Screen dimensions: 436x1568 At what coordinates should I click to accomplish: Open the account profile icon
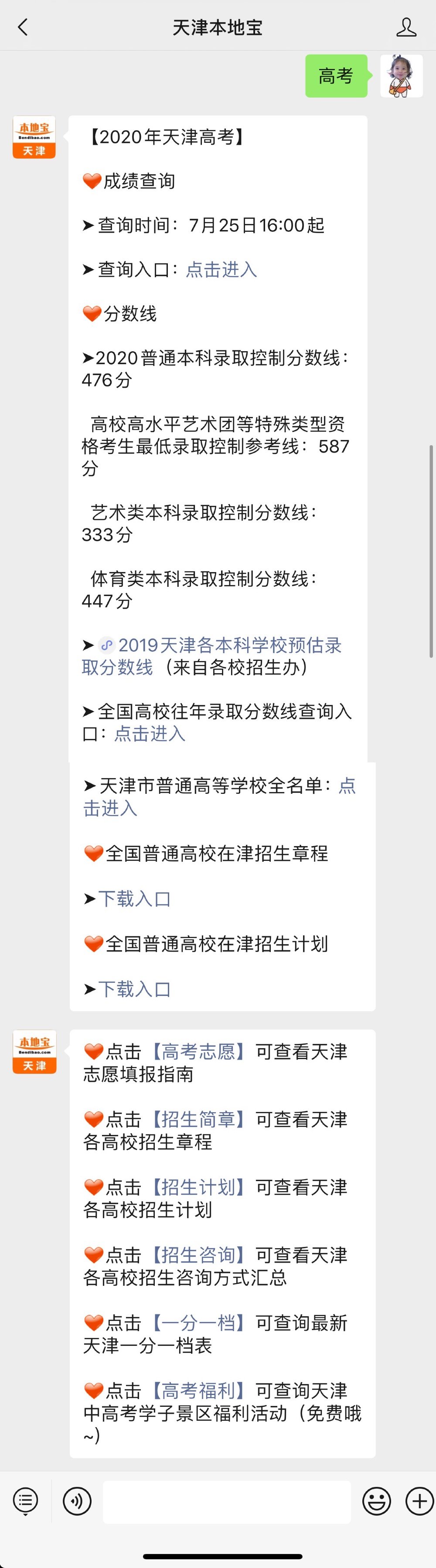(406, 27)
